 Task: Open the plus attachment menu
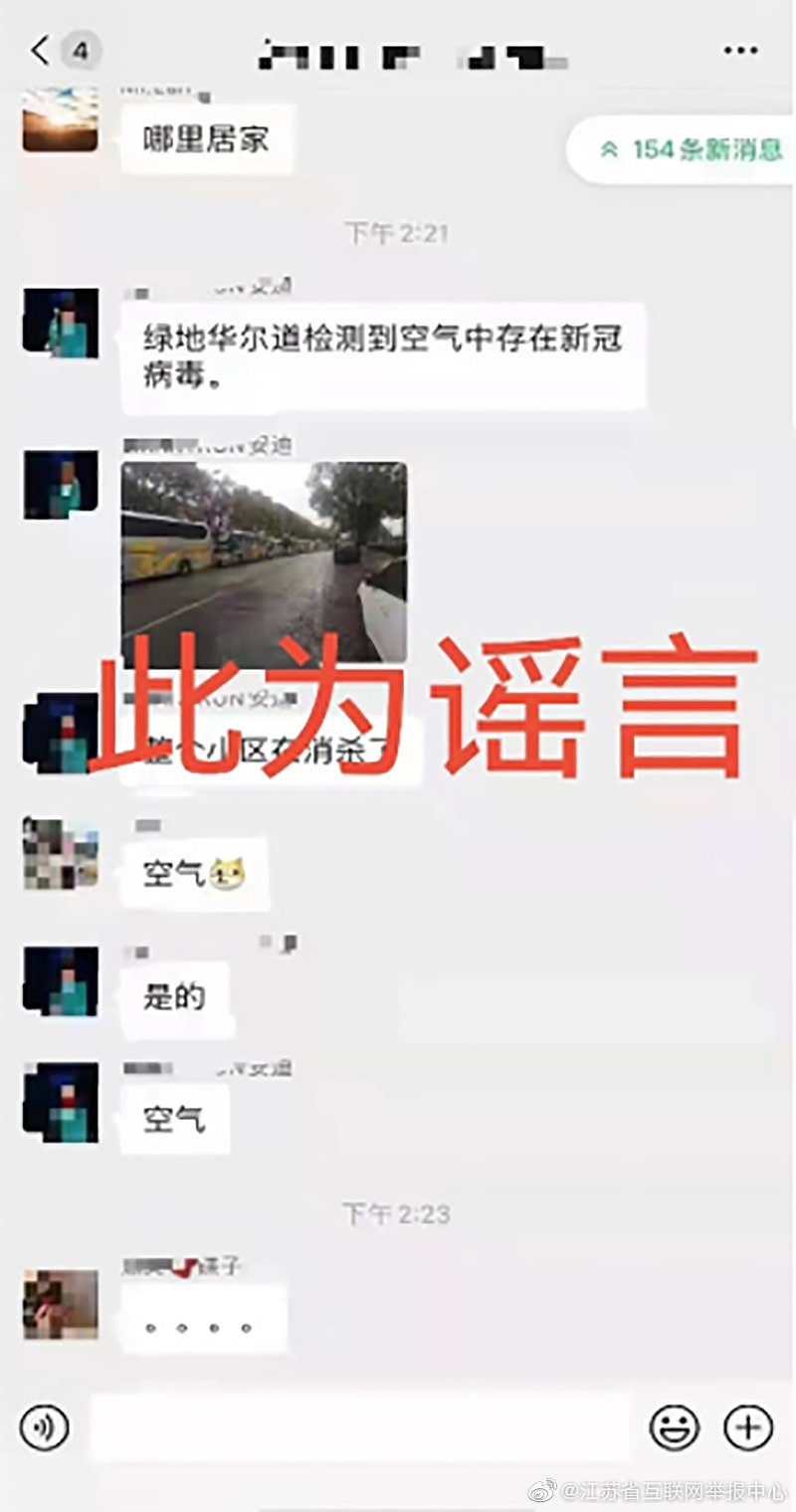click(x=748, y=1427)
